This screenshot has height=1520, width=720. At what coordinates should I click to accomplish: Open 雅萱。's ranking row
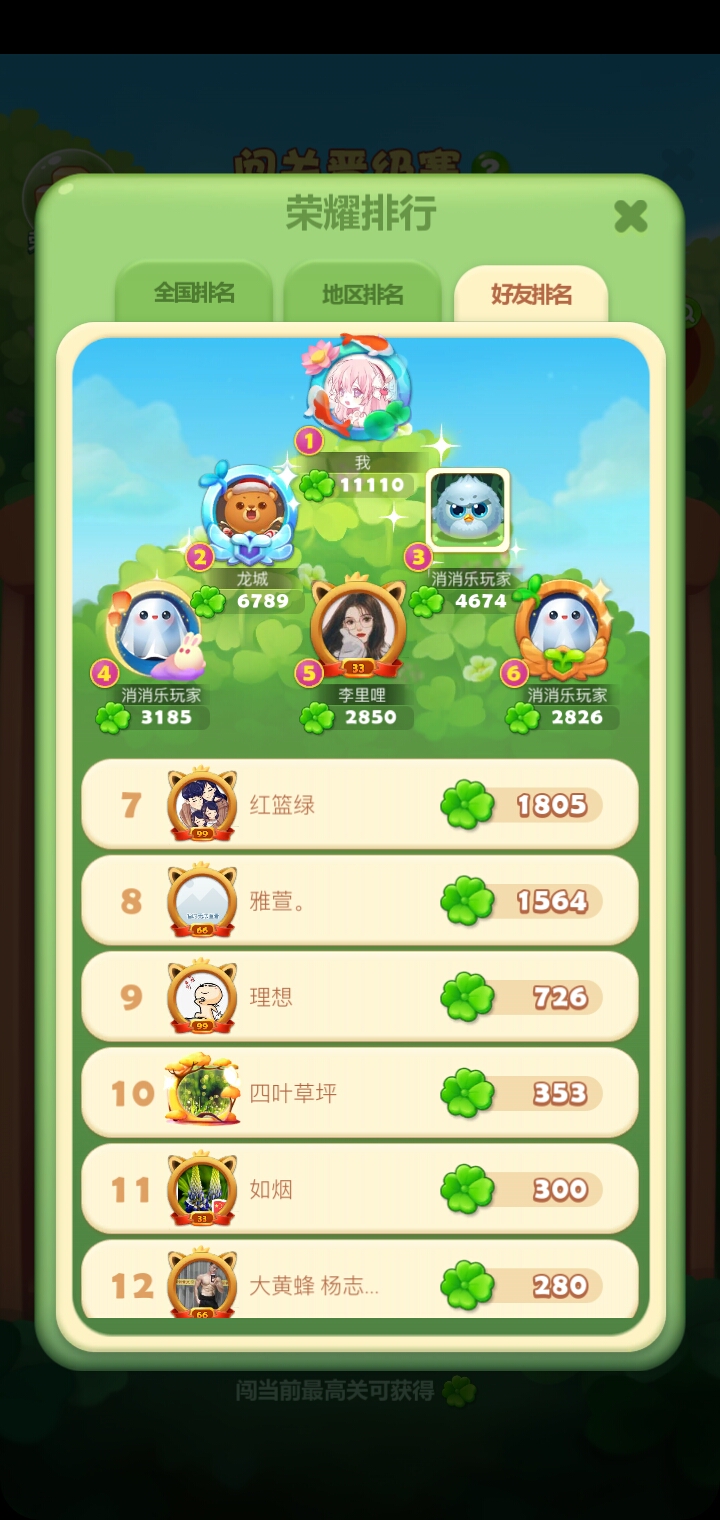pyautogui.click(x=359, y=901)
